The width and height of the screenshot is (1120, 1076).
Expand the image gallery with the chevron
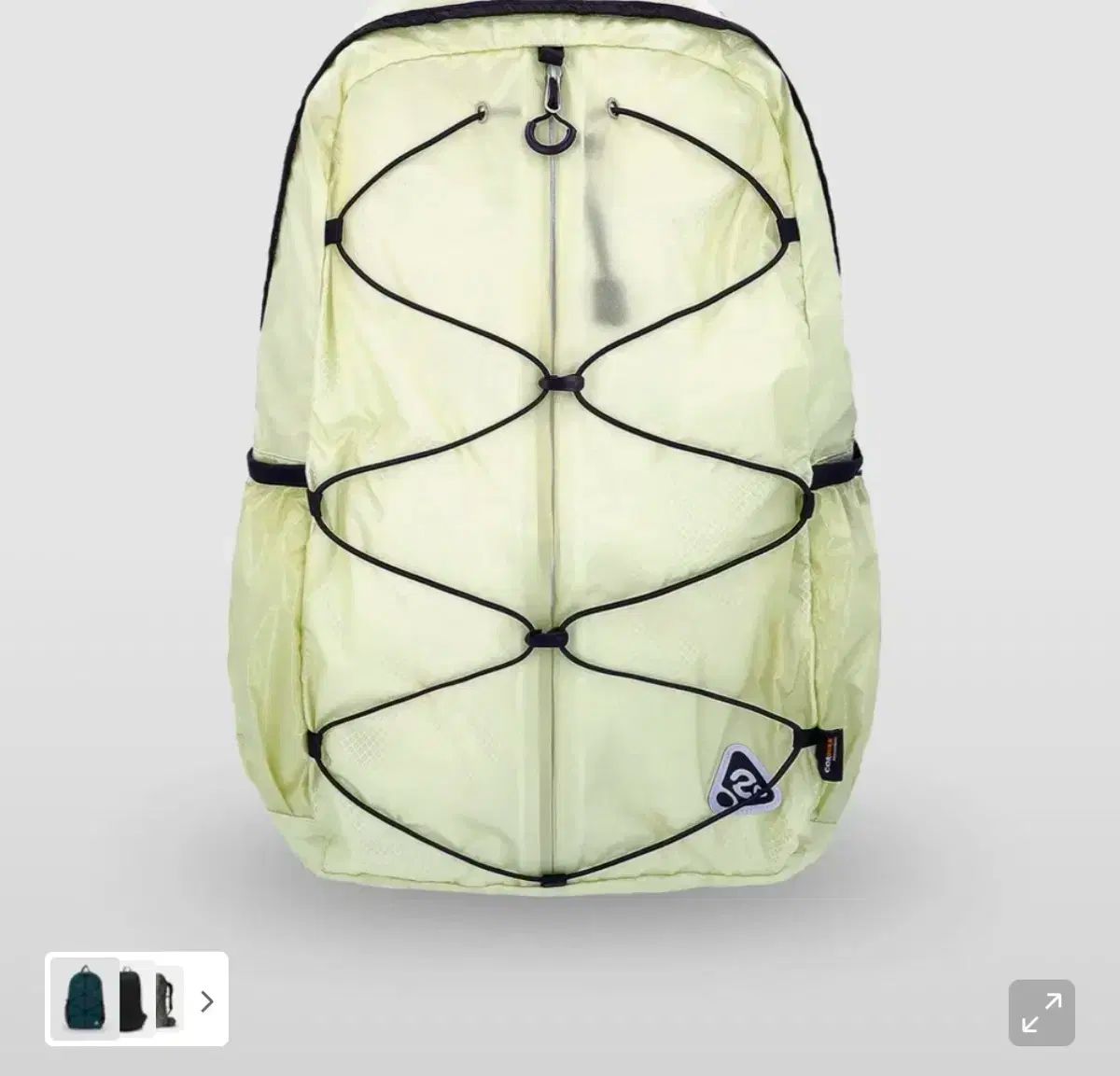click(207, 1001)
